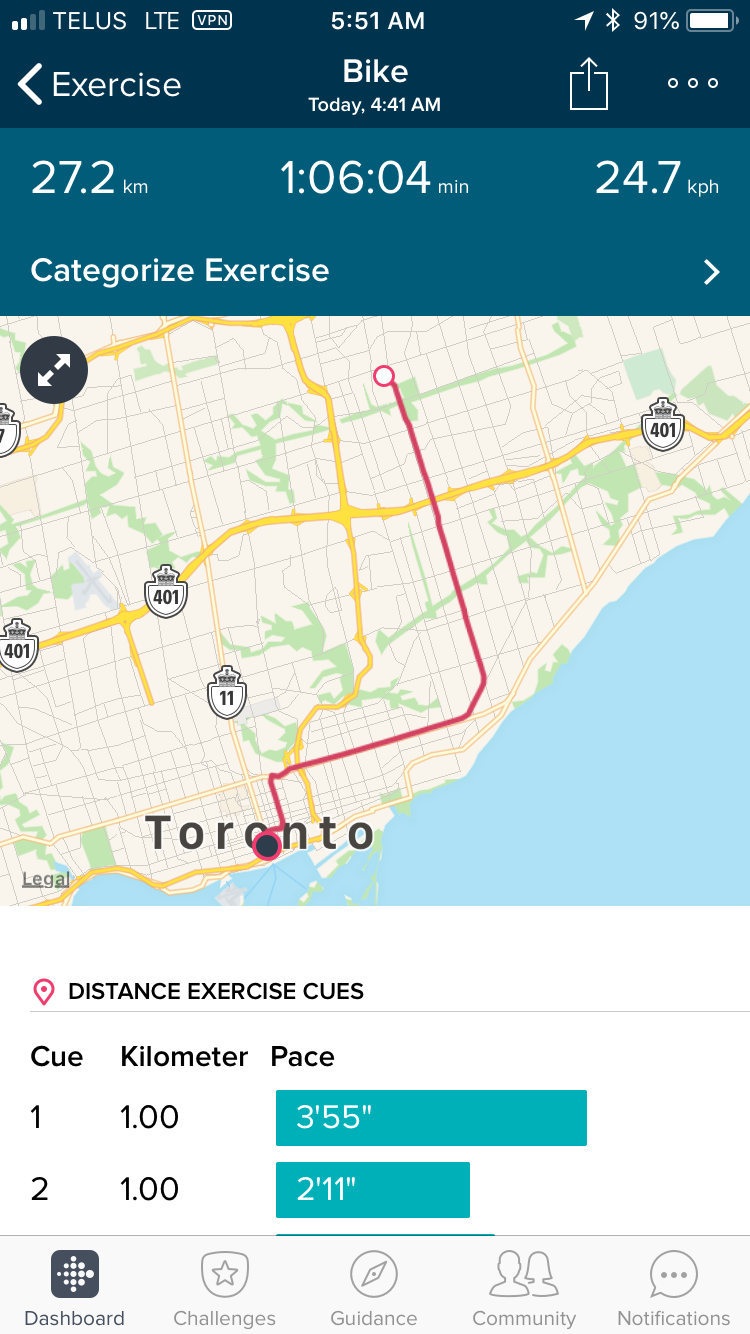Open the share sheet icon
The height and width of the screenshot is (1334, 750).
tap(589, 83)
